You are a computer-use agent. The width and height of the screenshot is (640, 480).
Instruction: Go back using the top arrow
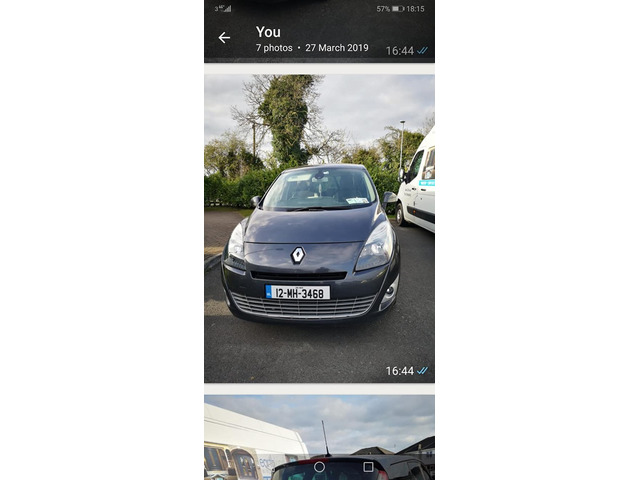224,38
